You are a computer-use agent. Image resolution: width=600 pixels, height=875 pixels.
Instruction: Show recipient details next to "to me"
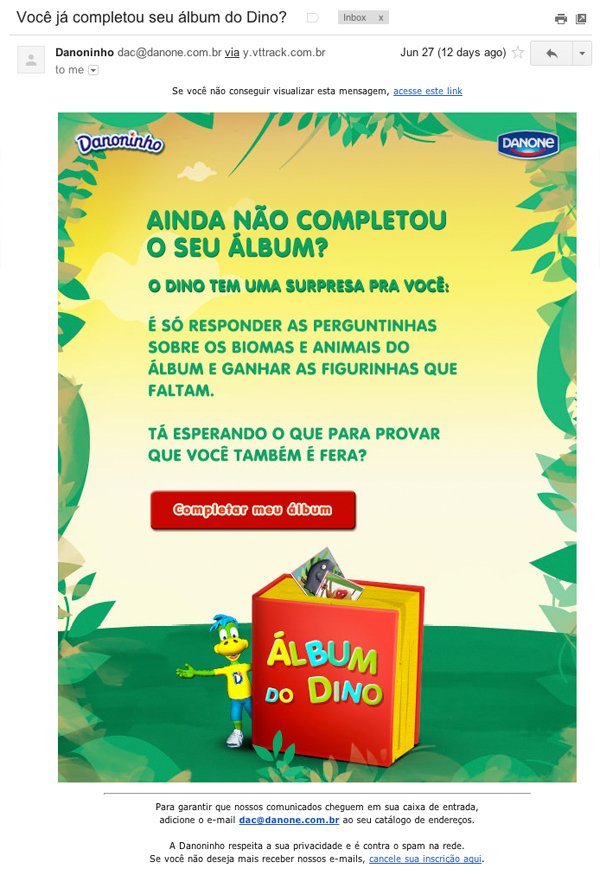[94, 70]
